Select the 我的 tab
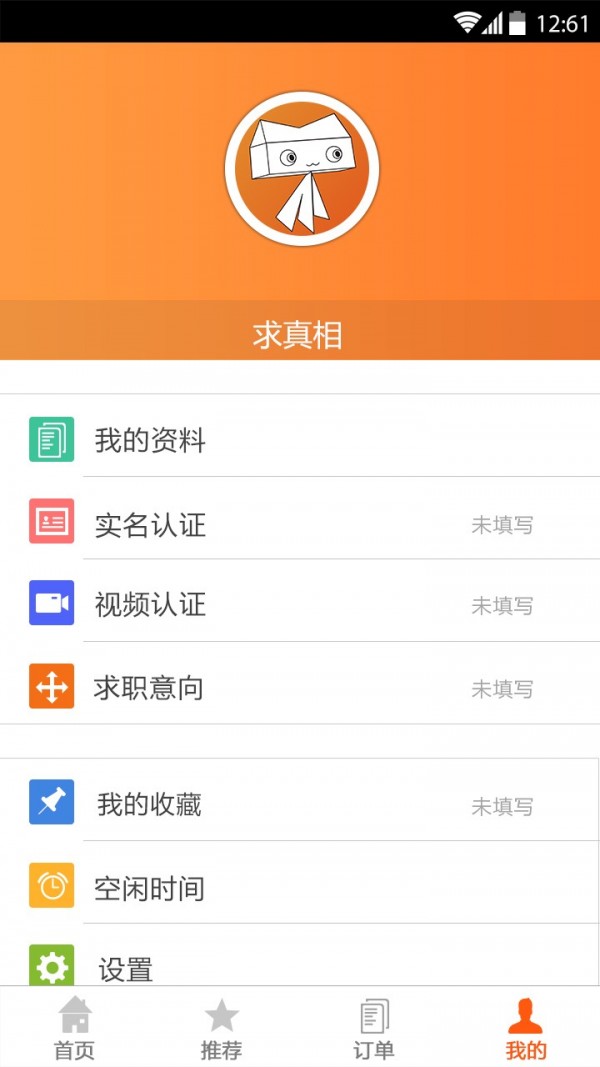Viewport: 600px width, 1067px height. [x=525, y=1028]
